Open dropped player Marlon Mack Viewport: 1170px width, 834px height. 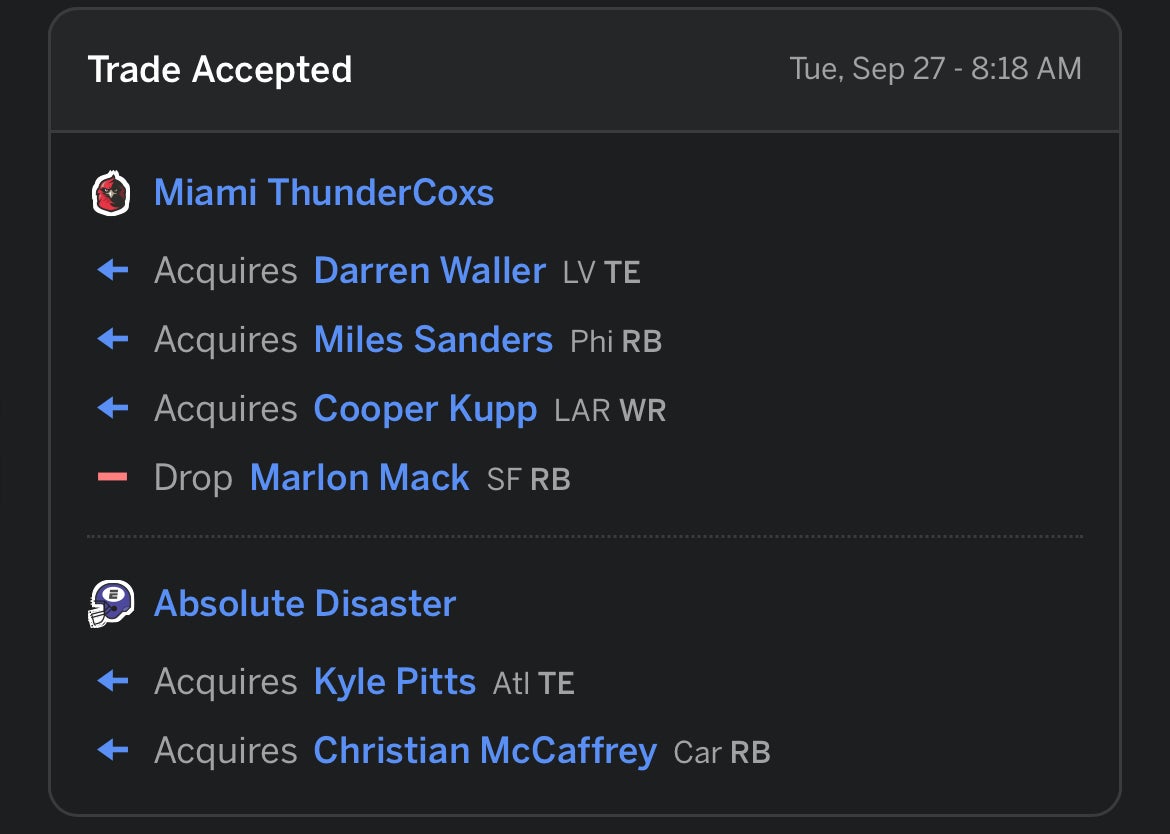pos(359,478)
